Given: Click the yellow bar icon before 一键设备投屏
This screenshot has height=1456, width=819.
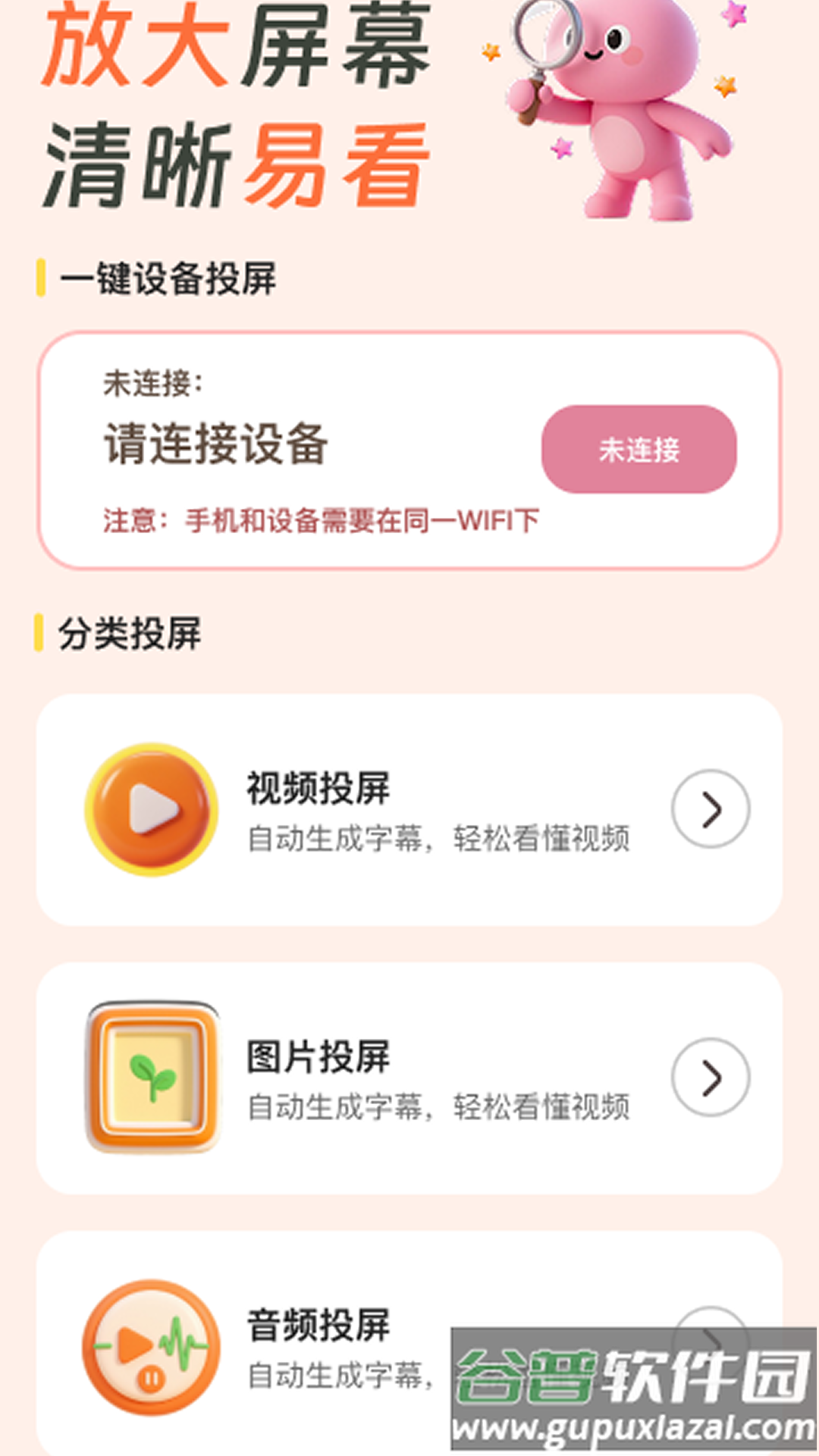Looking at the screenshot, I should click(42, 278).
